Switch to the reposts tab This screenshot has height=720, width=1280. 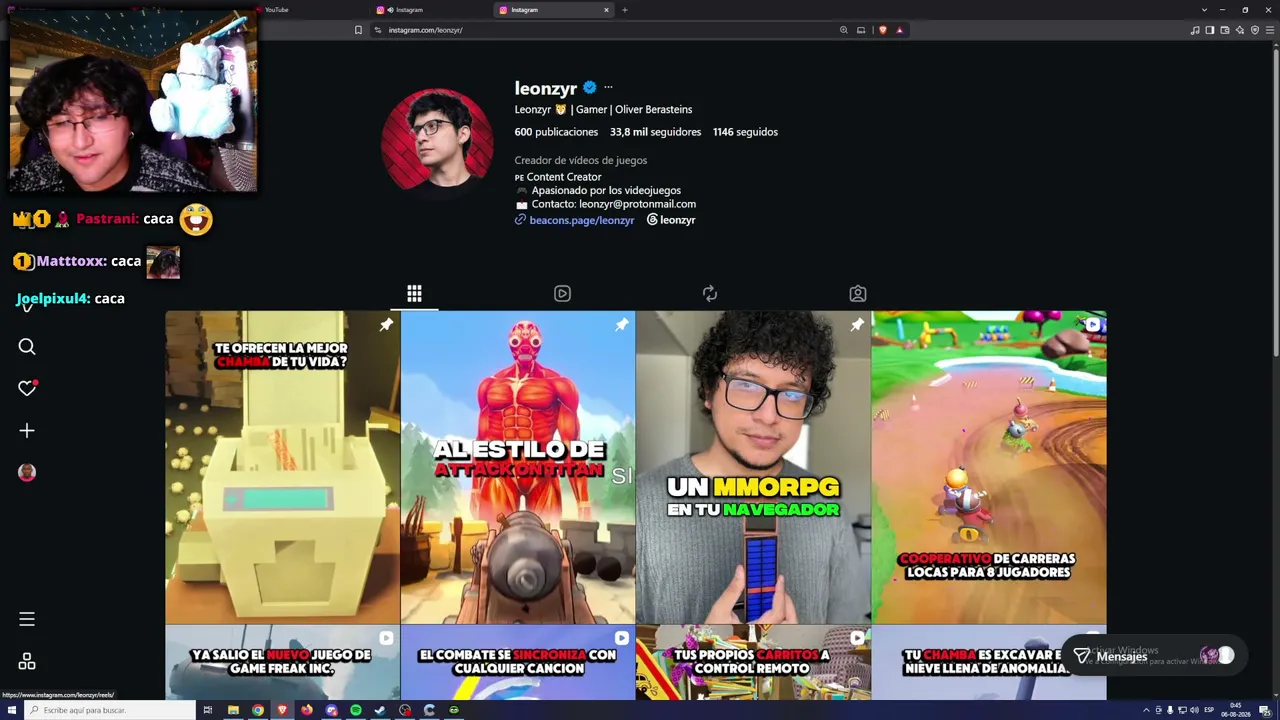[710, 293]
